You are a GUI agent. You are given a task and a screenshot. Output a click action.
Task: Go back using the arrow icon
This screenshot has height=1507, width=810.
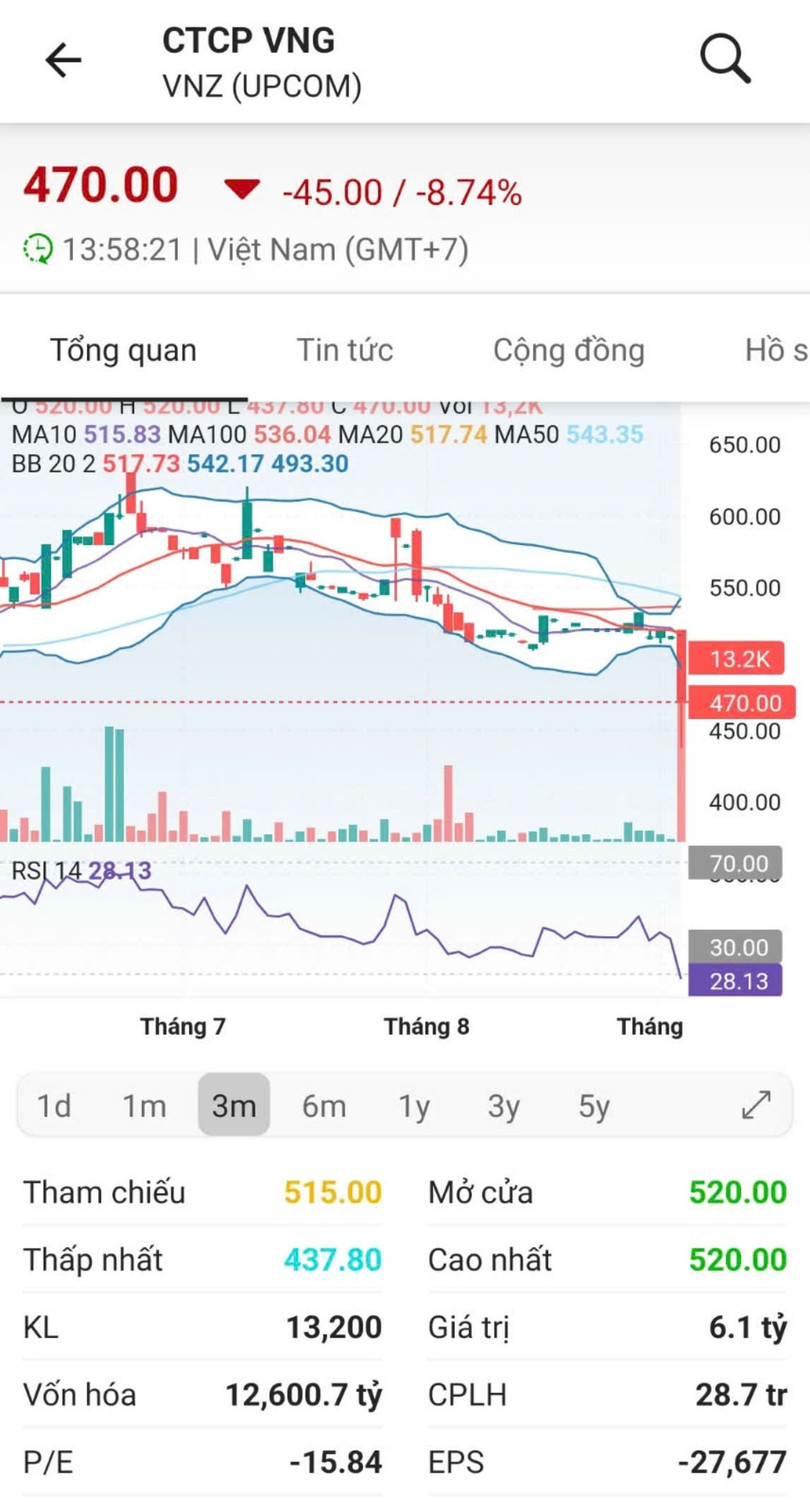(63, 61)
